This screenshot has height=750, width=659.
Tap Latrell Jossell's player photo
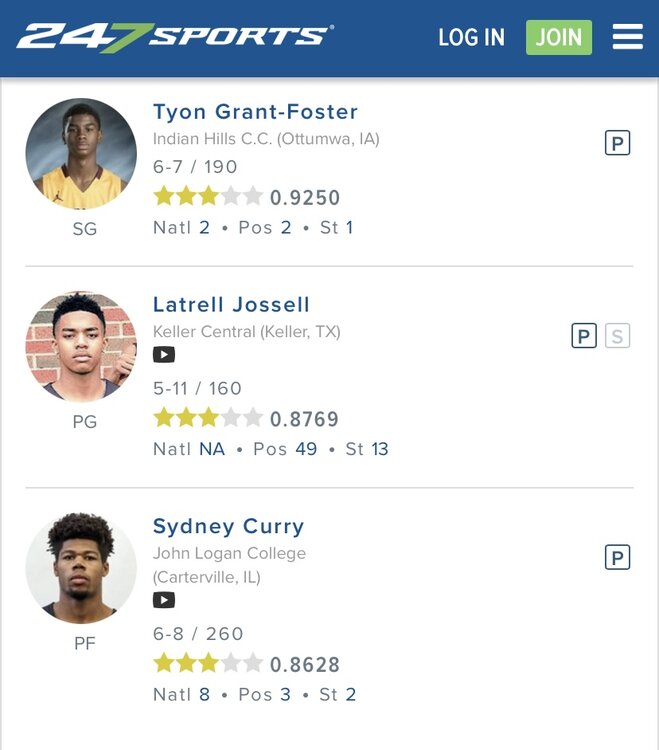point(81,347)
